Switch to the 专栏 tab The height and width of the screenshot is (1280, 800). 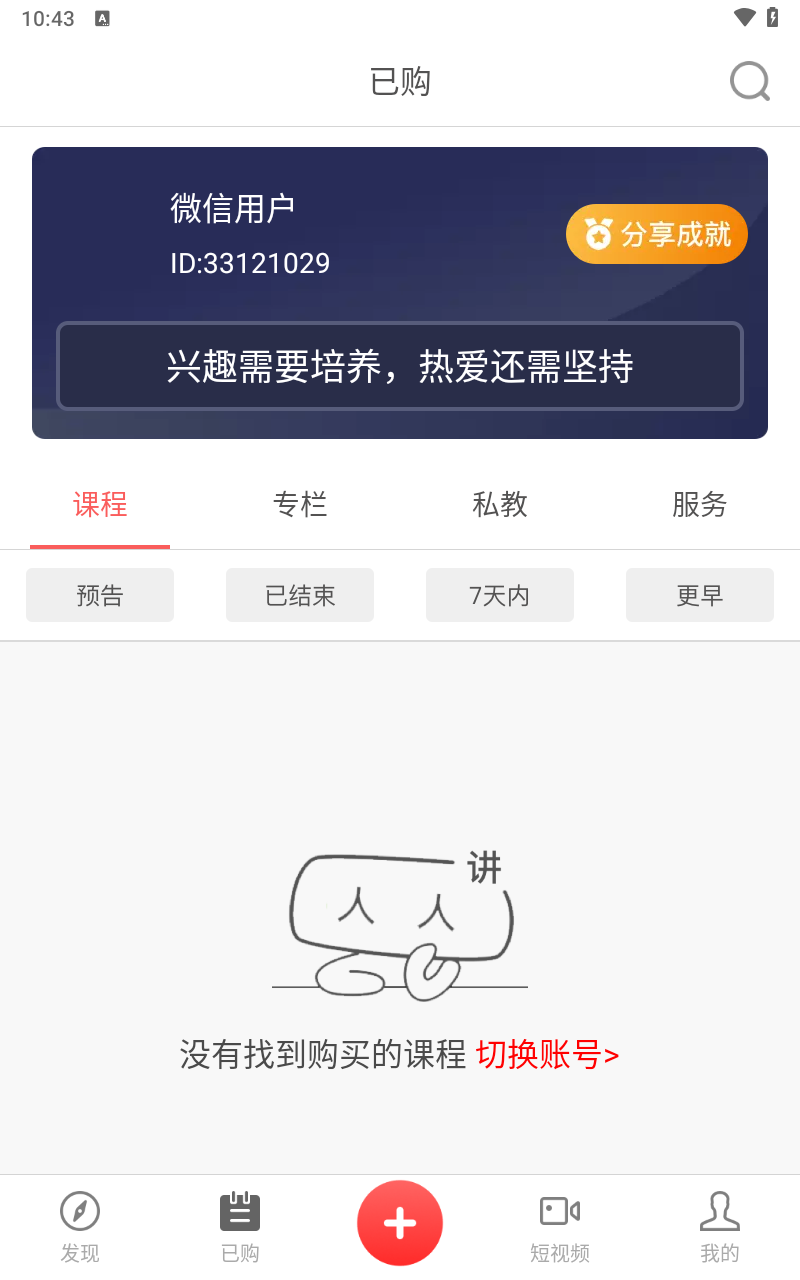click(300, 505)
